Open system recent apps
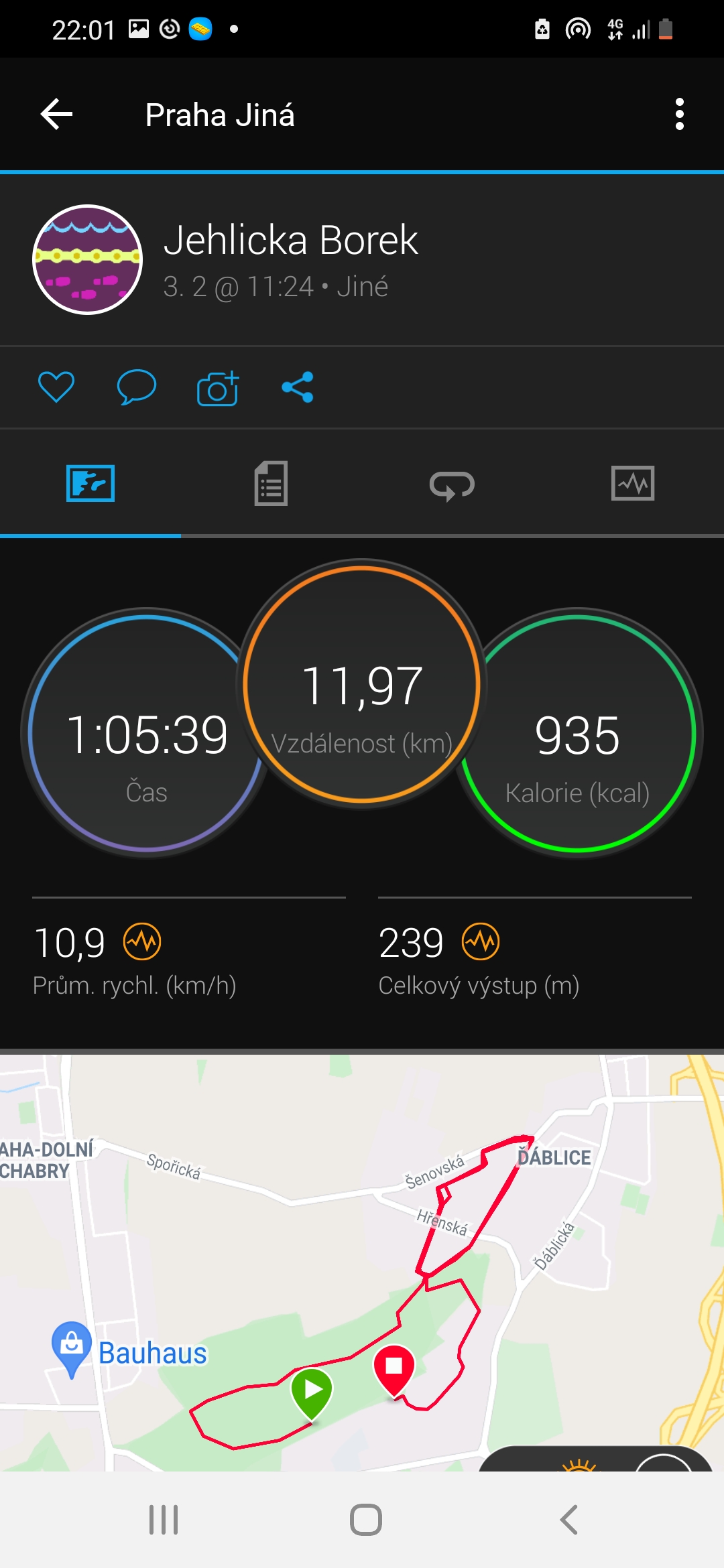This screenshot has height=1568, width=724. 164,1520
